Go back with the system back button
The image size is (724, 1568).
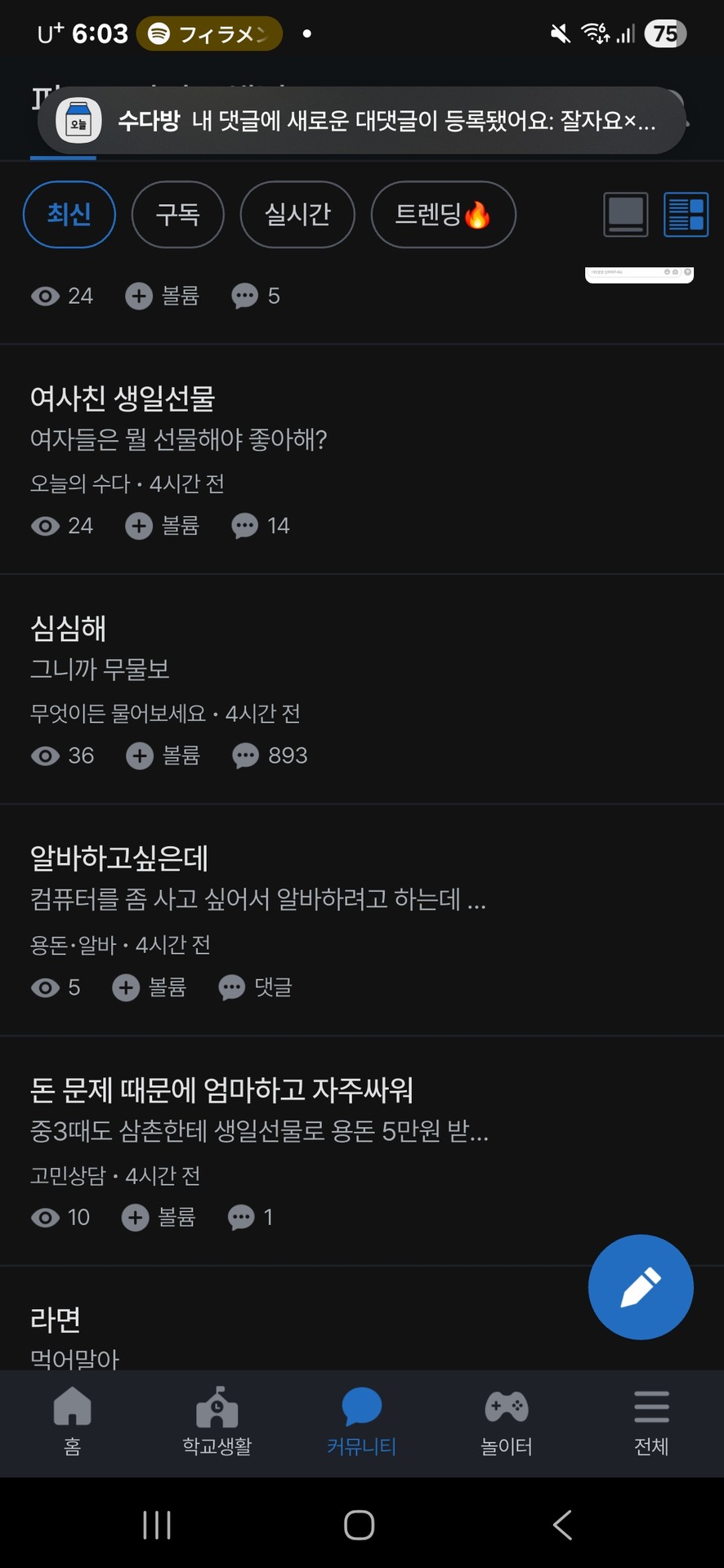click(x=562, y=1525)
